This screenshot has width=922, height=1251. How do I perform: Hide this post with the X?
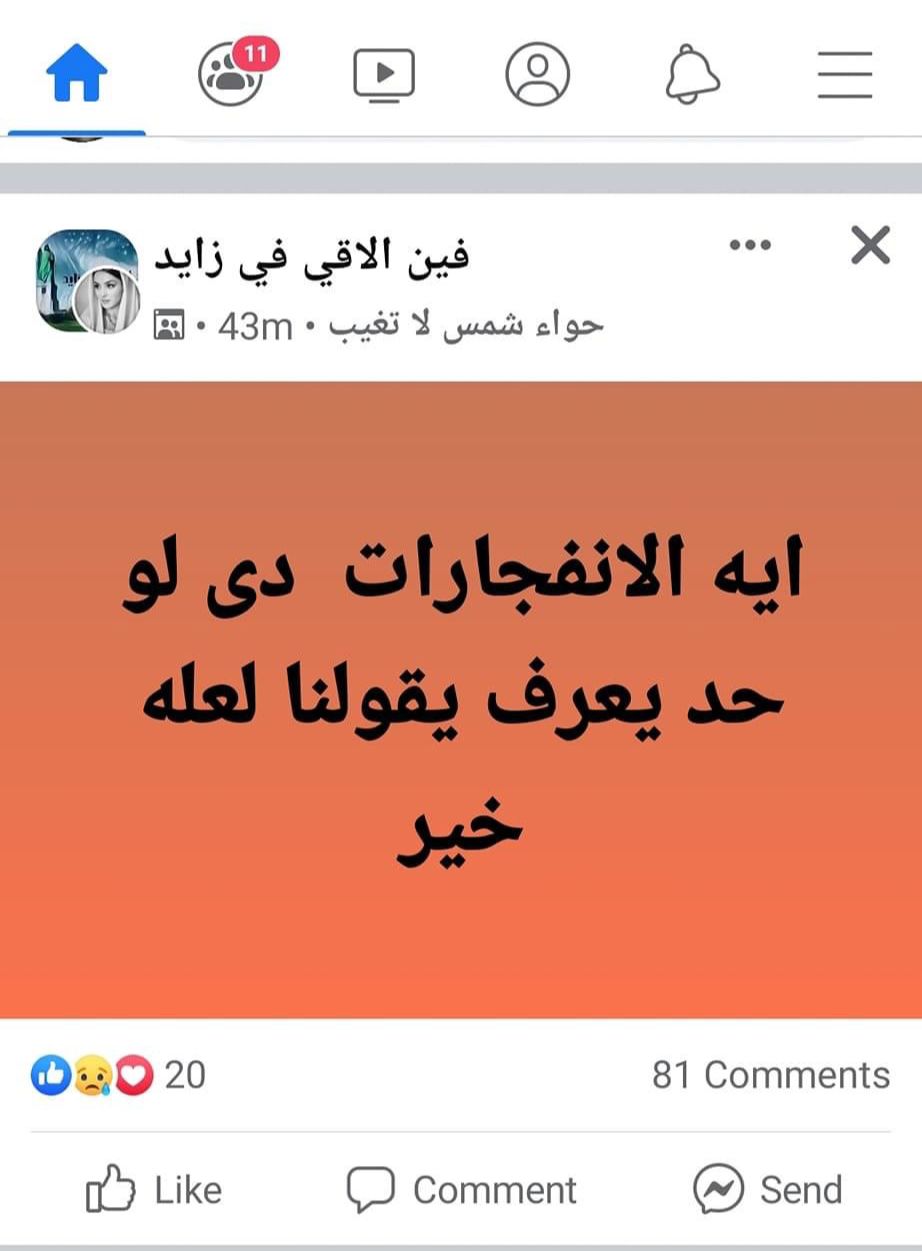pyautogui.click(x=870, y=245)
